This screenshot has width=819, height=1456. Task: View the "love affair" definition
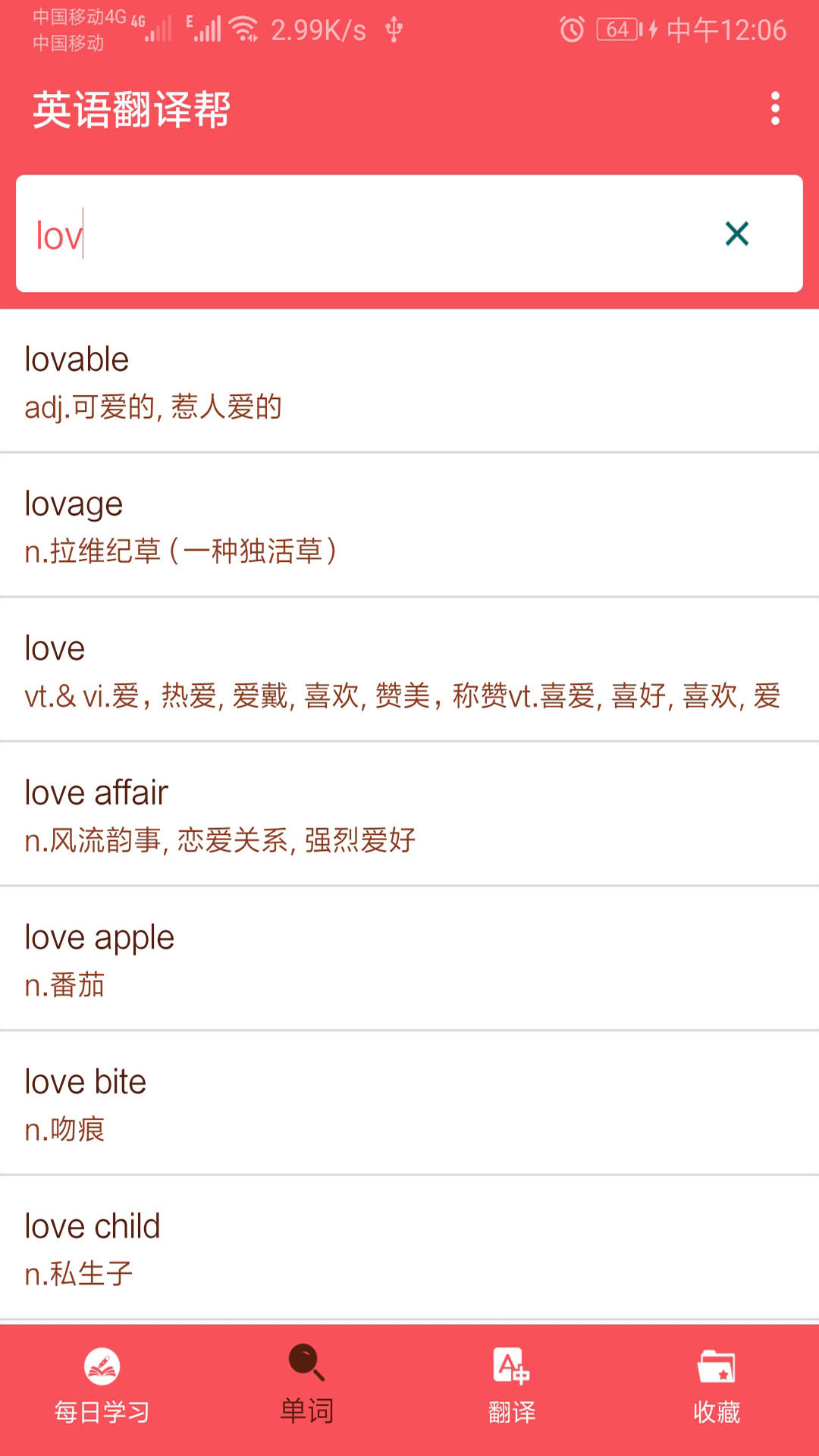(x=409, y=814)
